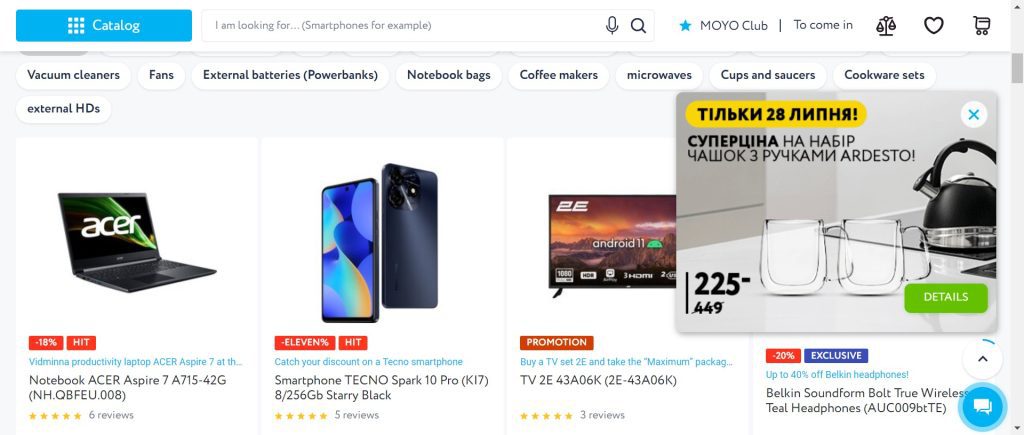This screenshot has width=1024, height=435.
Task: Close the Ardesto promo banner
Action: click(973, 114)
